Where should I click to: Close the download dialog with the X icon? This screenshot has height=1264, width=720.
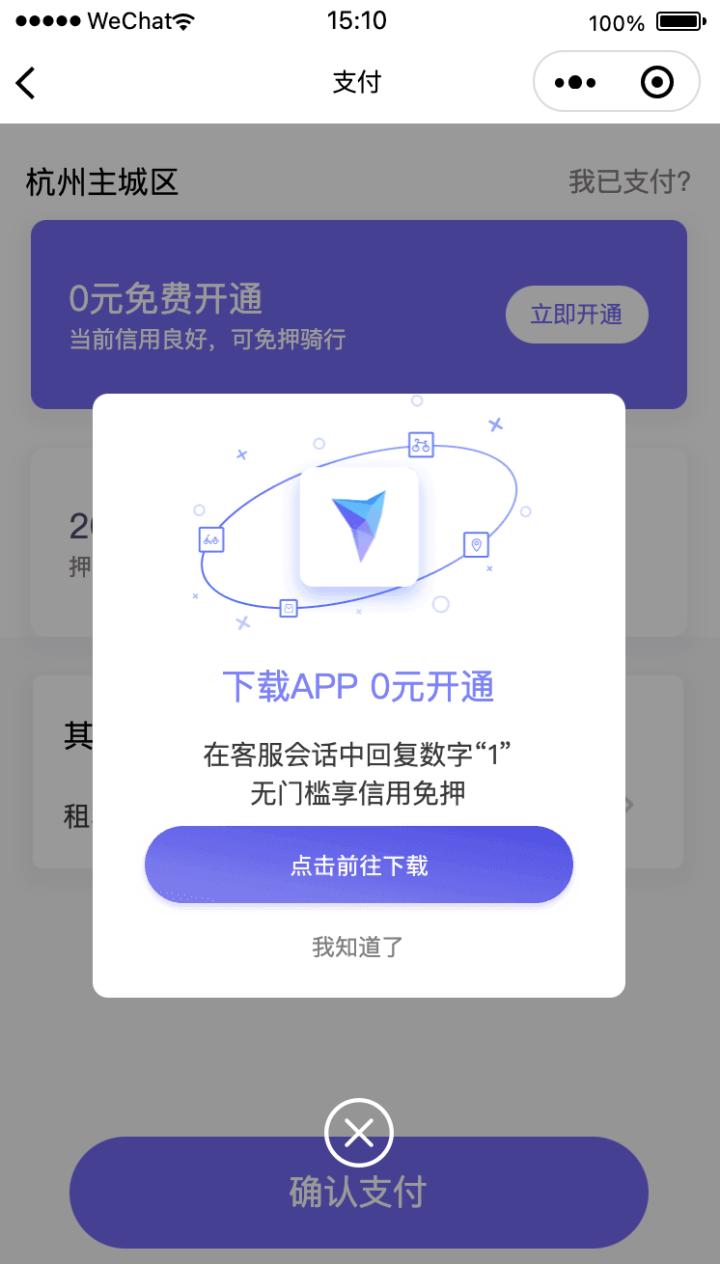point(358,1133)
